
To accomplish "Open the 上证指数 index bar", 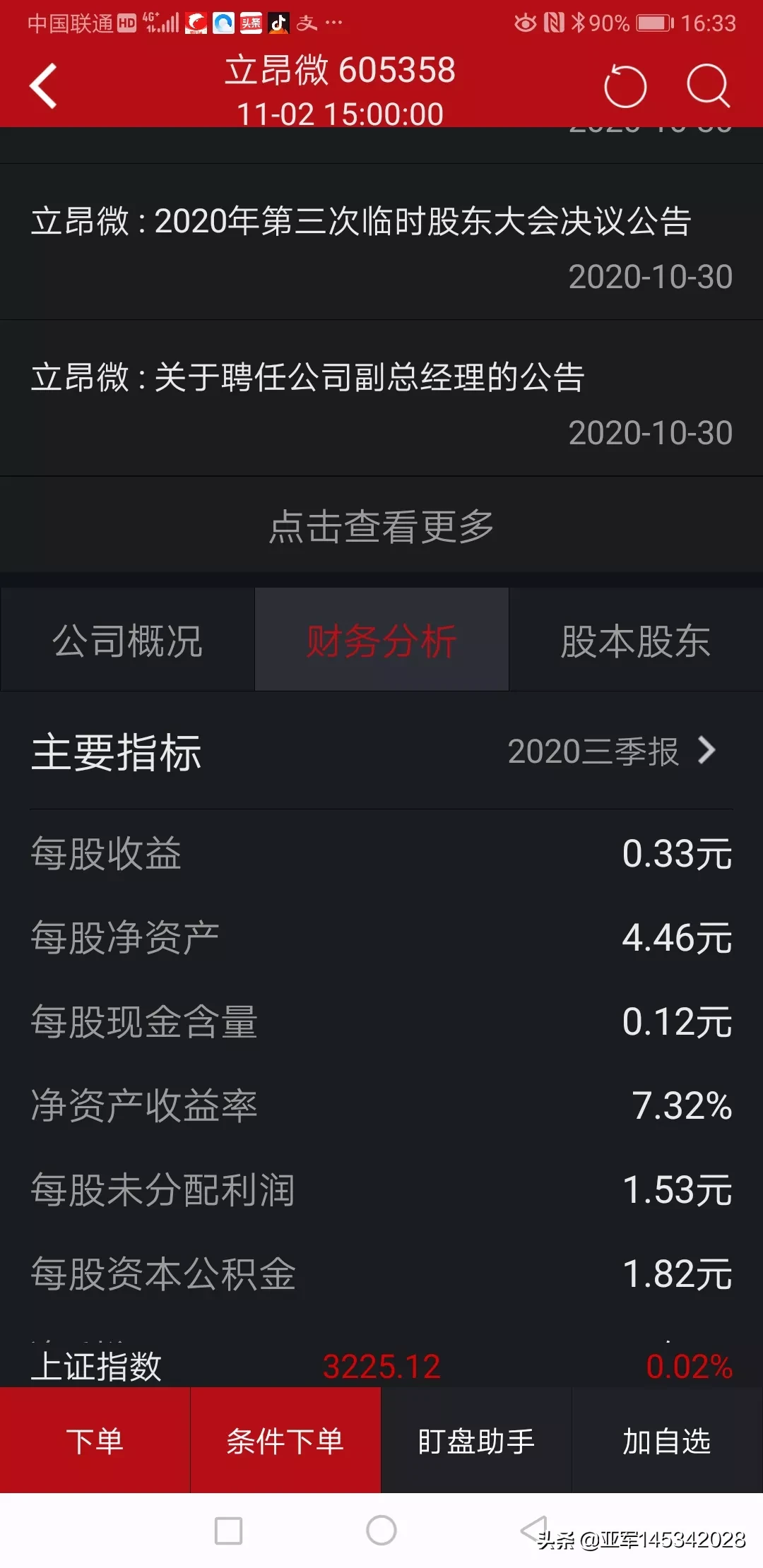I will pyautogui.click(x=381, y=1367).
